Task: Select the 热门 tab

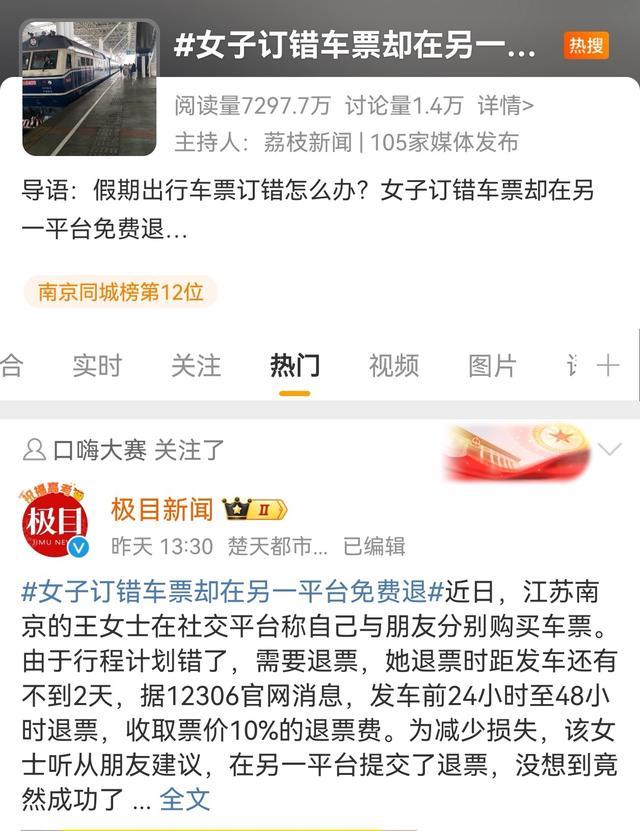Action: [x=294, y=366]
